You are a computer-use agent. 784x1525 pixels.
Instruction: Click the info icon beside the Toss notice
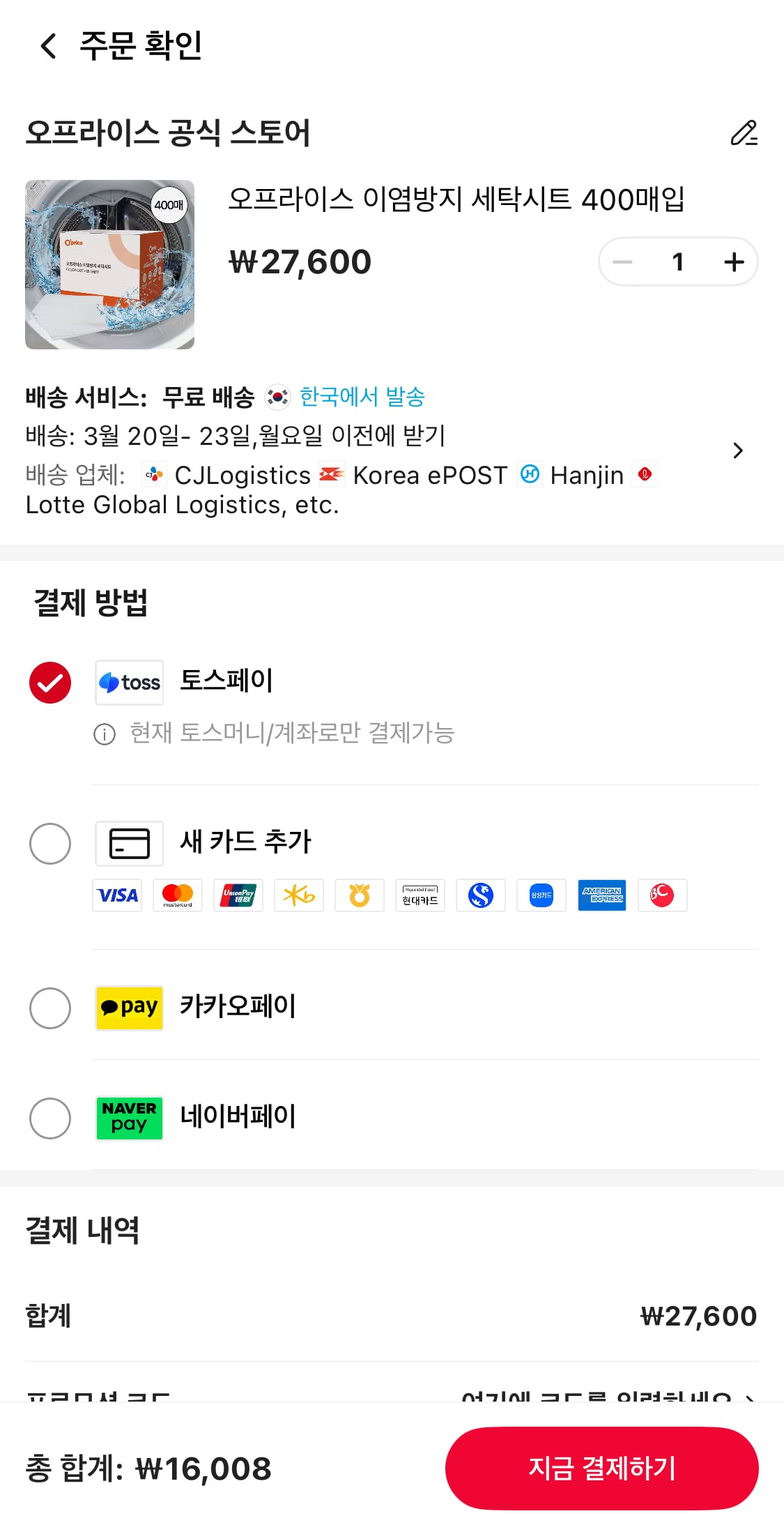[105, 734]
